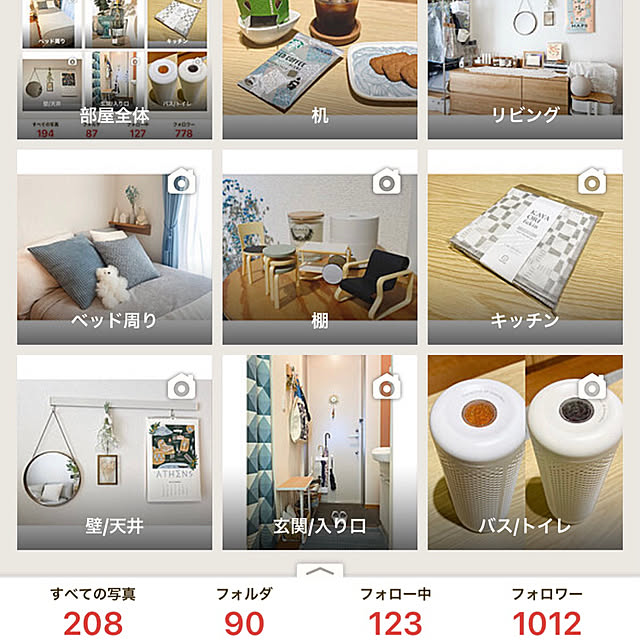Tap the camera icon on 玄関/入り口 tile
Viewport: 640px width, 640px height.
pos(387,386)
